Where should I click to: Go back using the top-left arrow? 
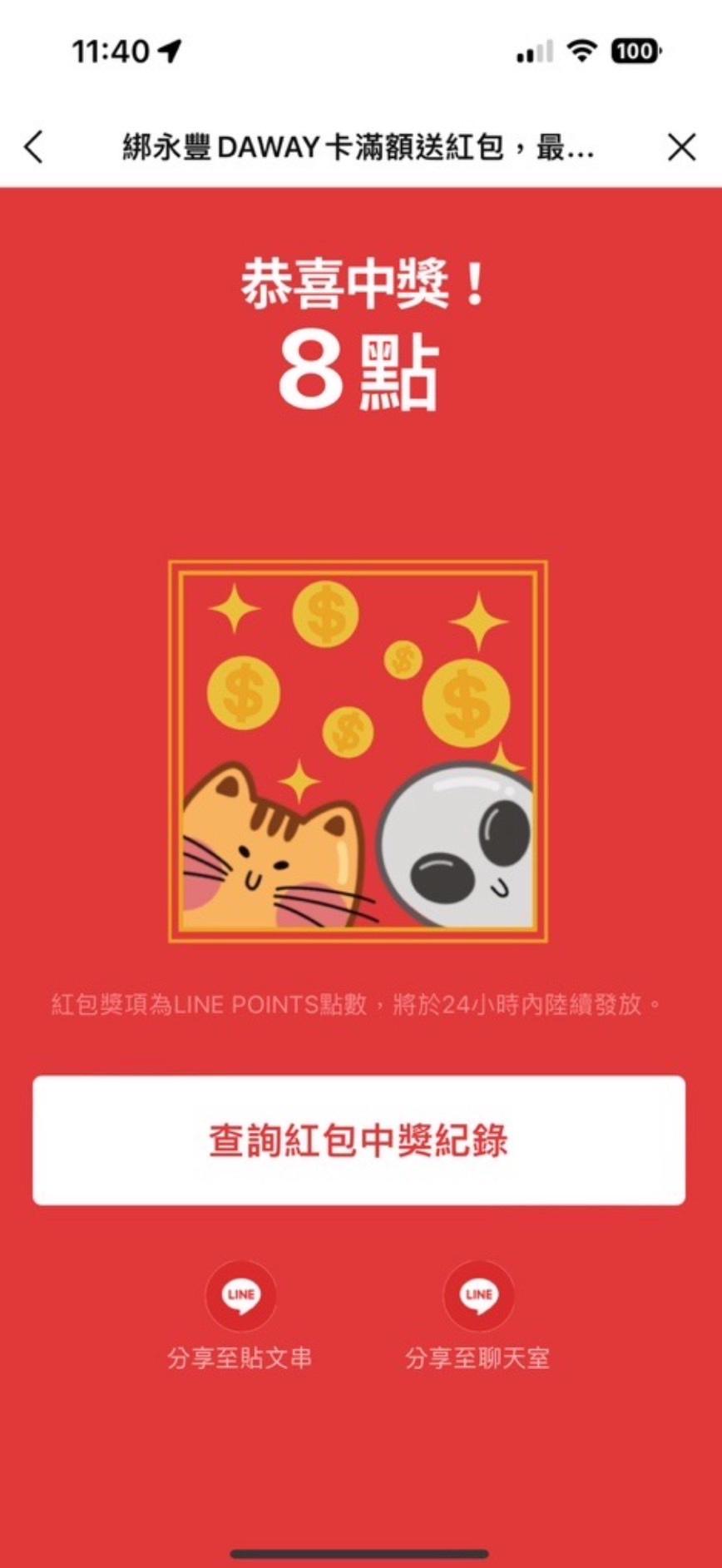(33, 147)
